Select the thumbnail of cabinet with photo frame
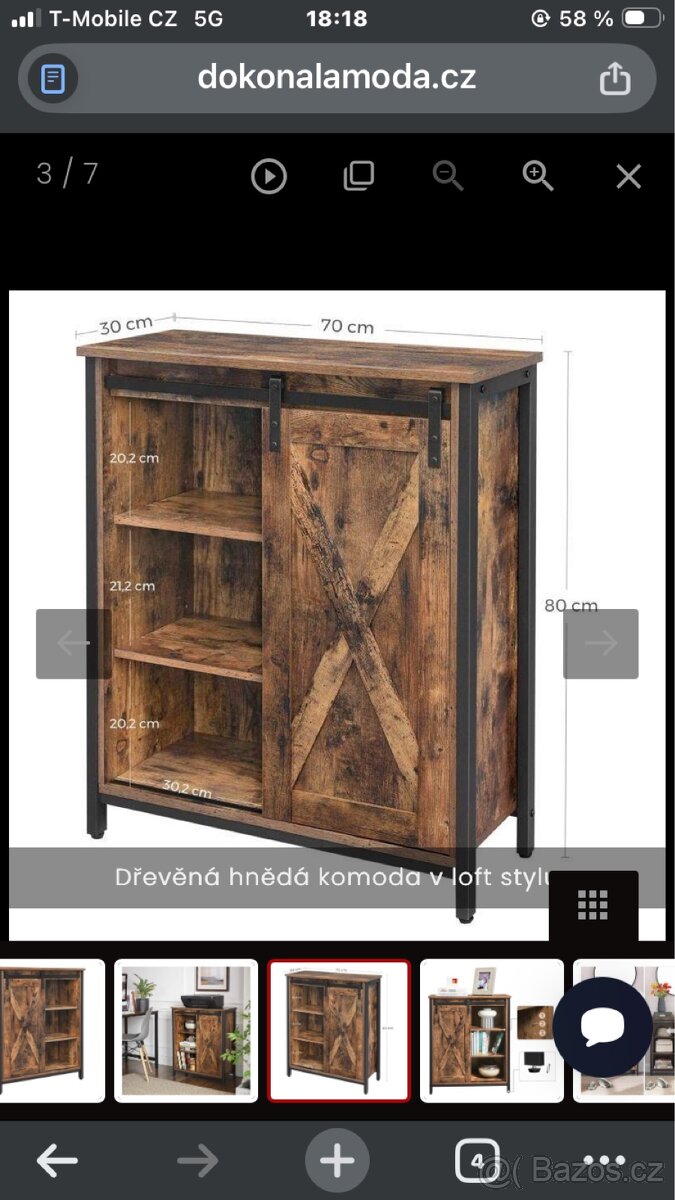The width and height of the screenshot is (675, 1200). click(x=491, y=1031)
